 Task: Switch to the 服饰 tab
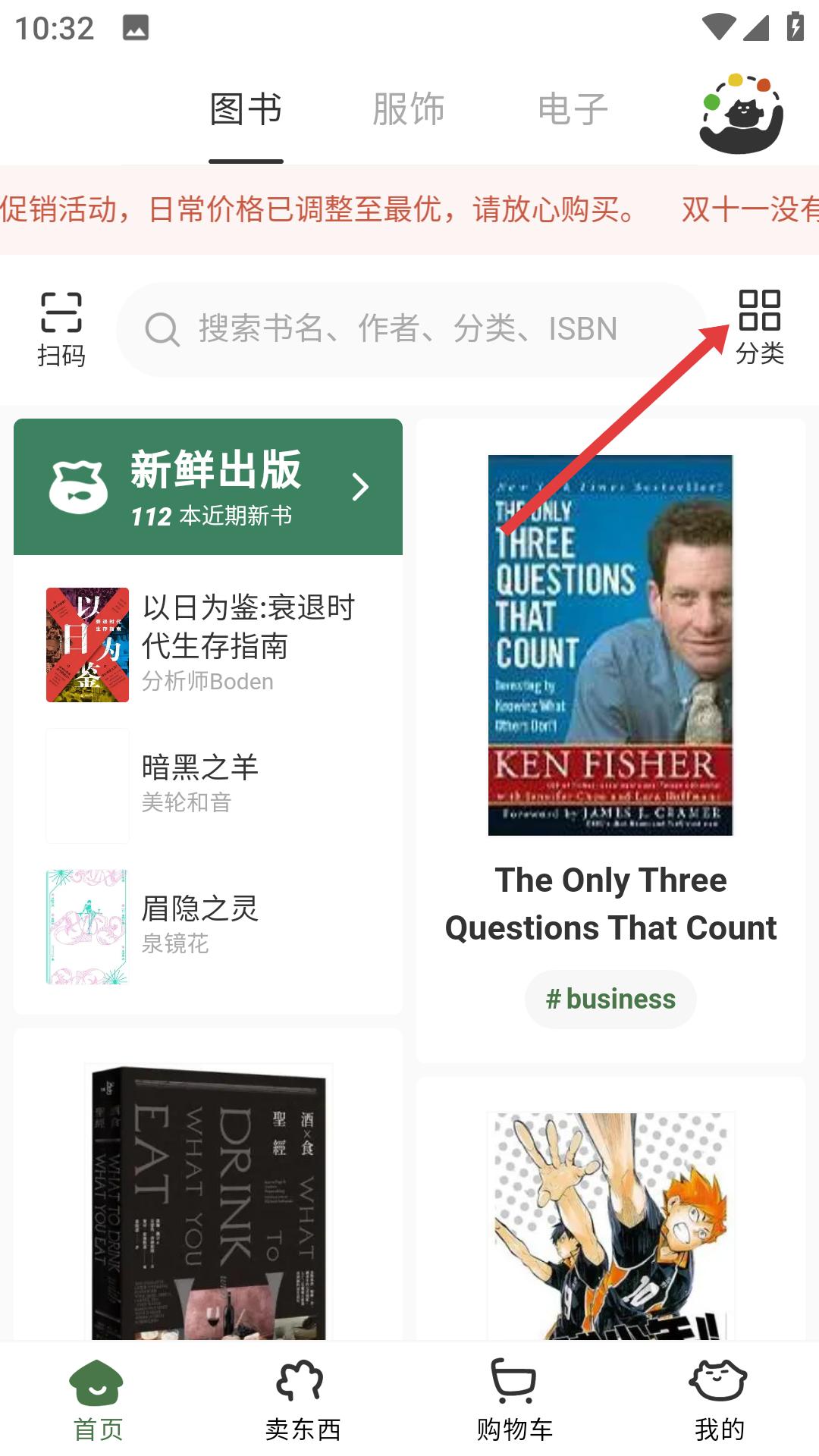click(x=408, y=108)
